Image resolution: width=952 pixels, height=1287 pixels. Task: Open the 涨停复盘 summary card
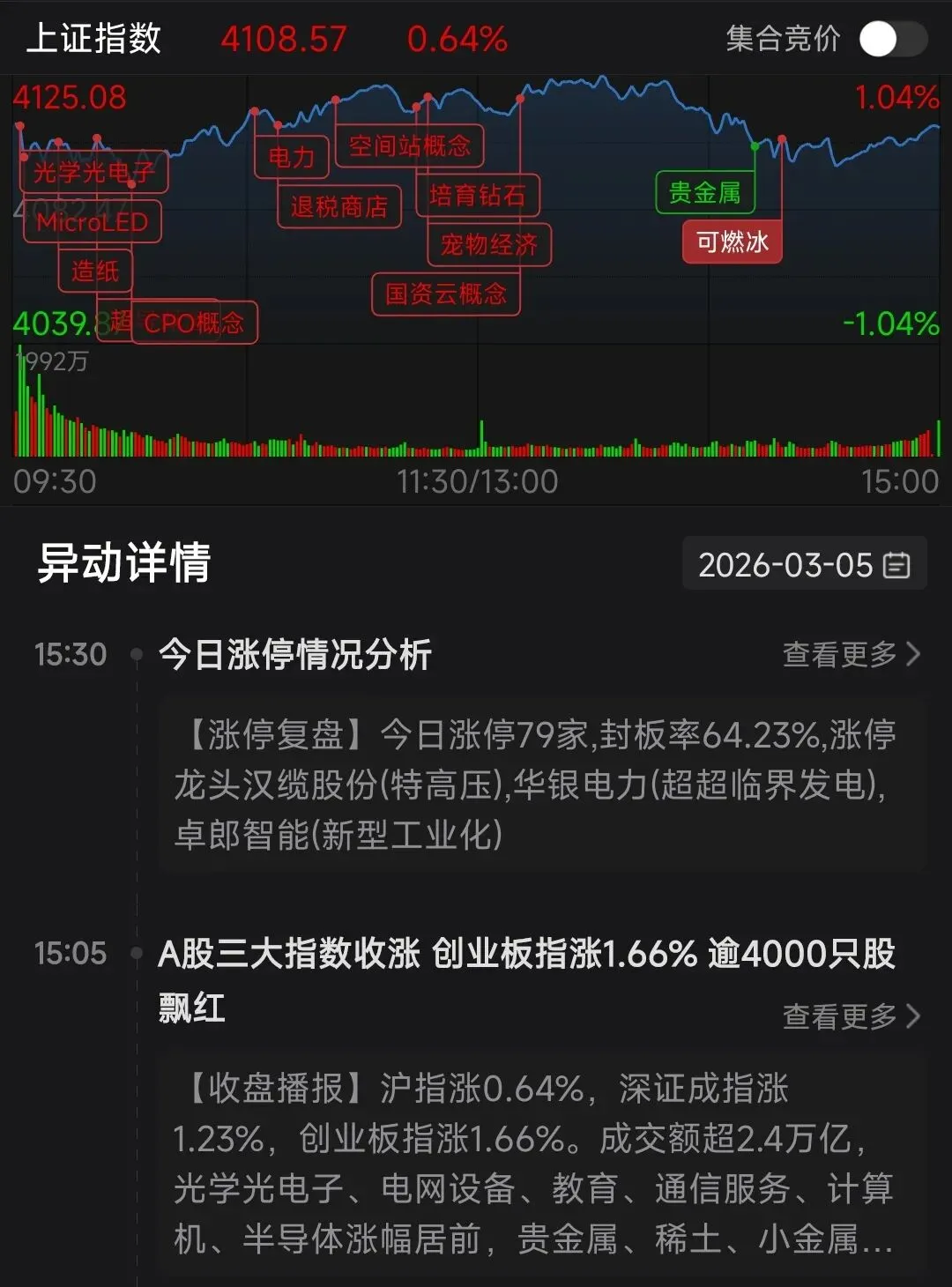tap(540, 785)
